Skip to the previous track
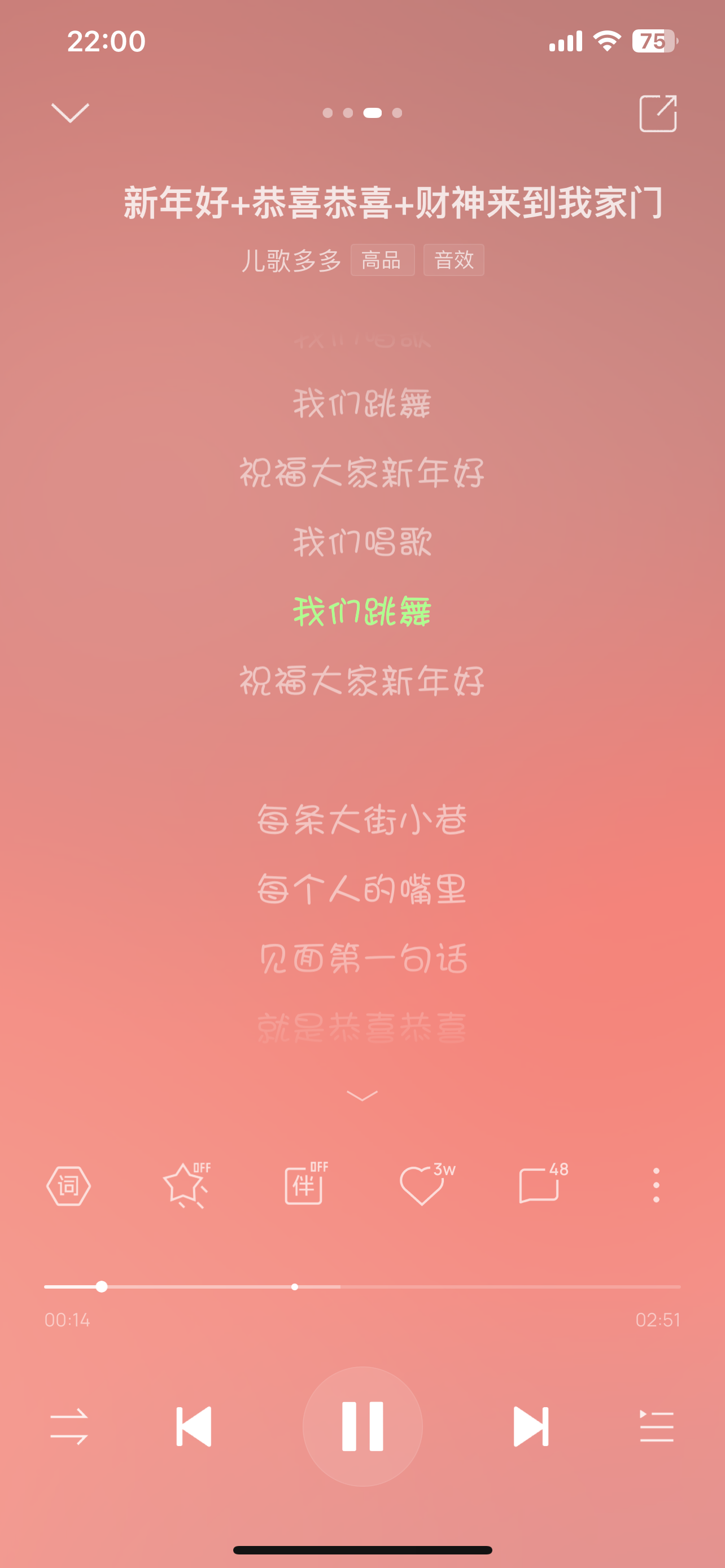725x1568 pixels. [194, 1426]
